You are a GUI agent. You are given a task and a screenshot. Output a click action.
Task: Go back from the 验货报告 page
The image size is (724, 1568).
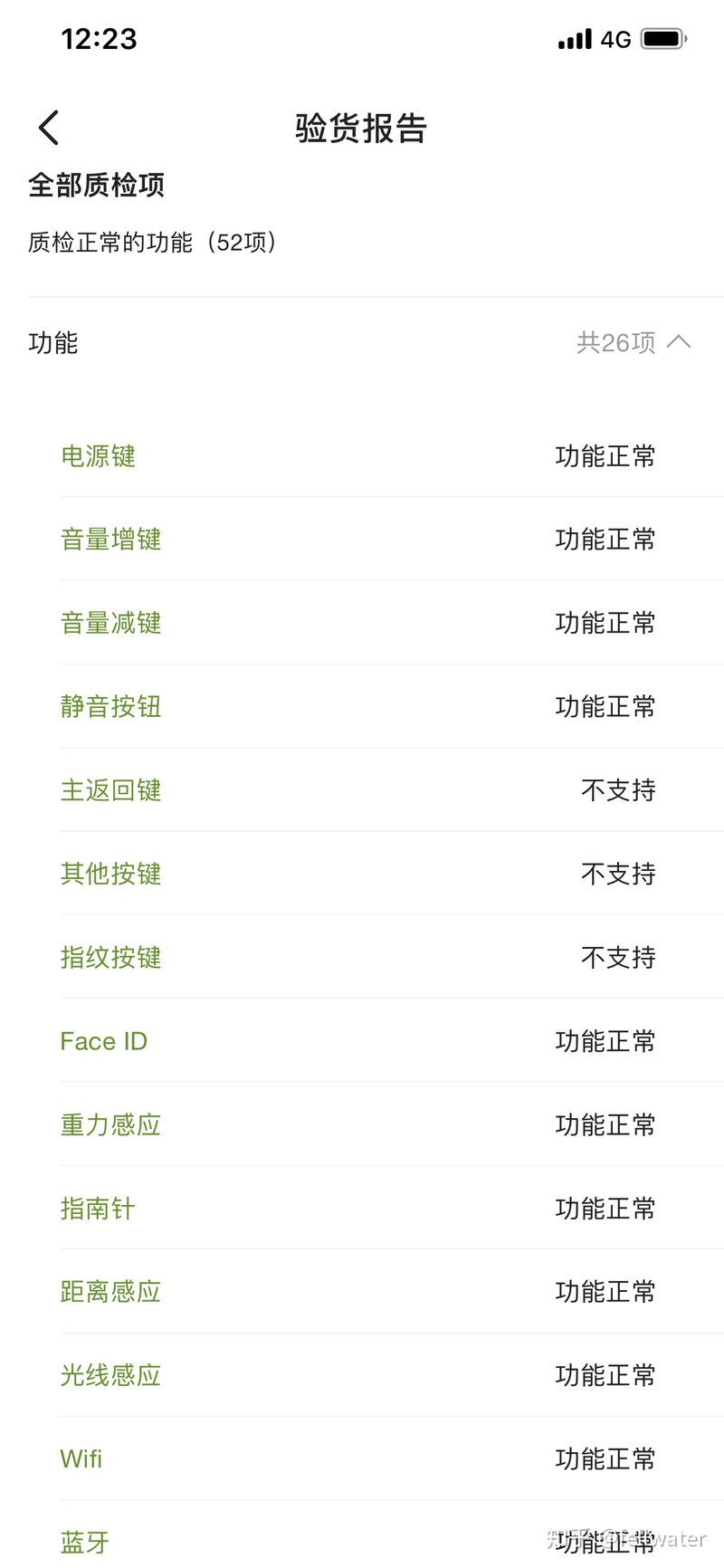coord(49,128)
